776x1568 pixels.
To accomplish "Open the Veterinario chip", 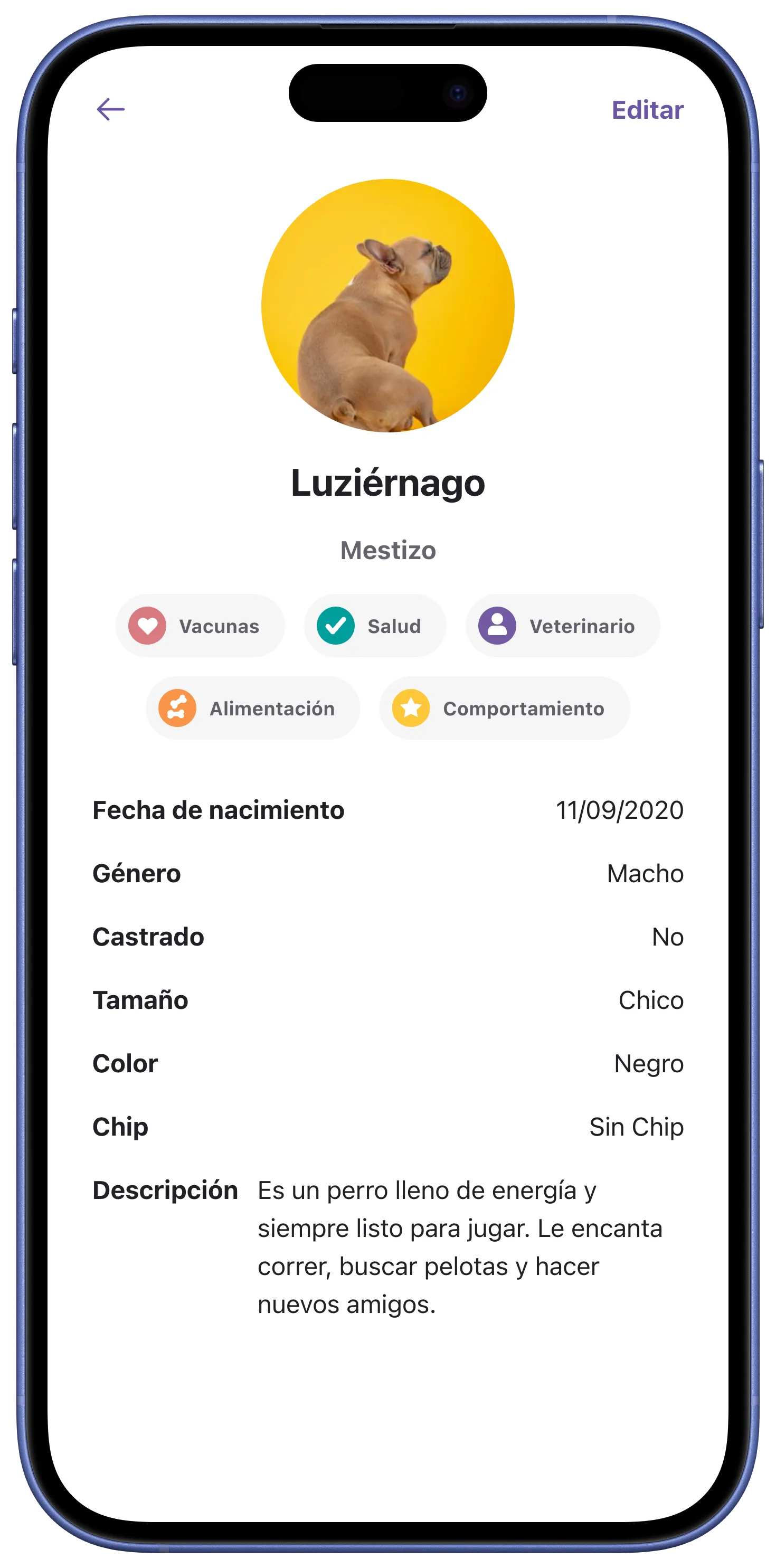I will pos(562,626).
